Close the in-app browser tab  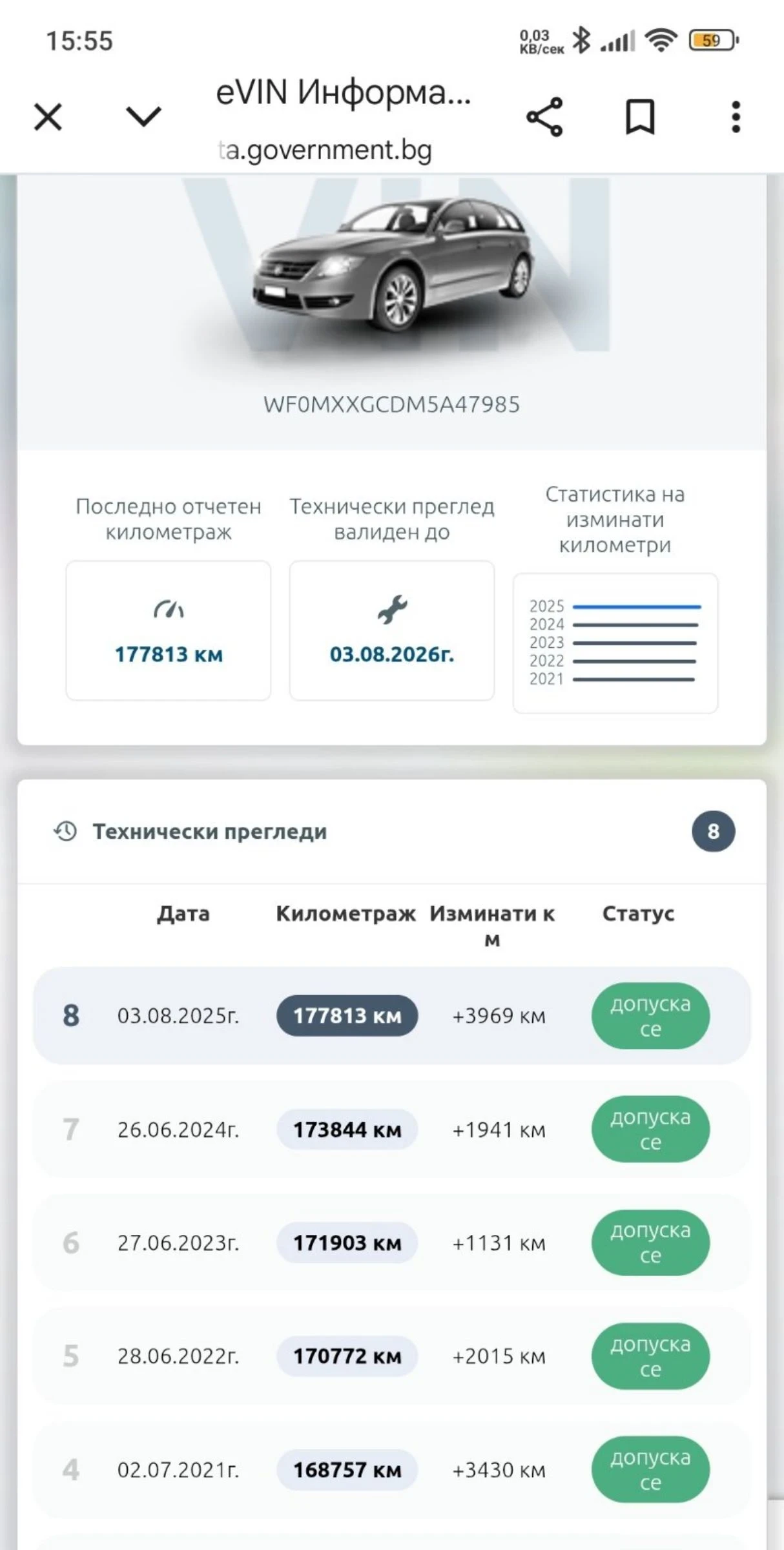(48, 117)
